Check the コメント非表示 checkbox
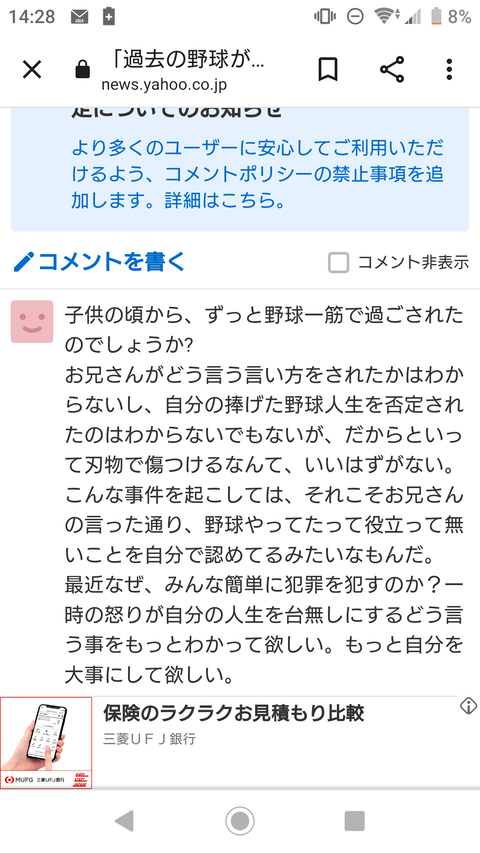This screenshot has height=853, width=480. pyautogui.click(x=339, y=262)
